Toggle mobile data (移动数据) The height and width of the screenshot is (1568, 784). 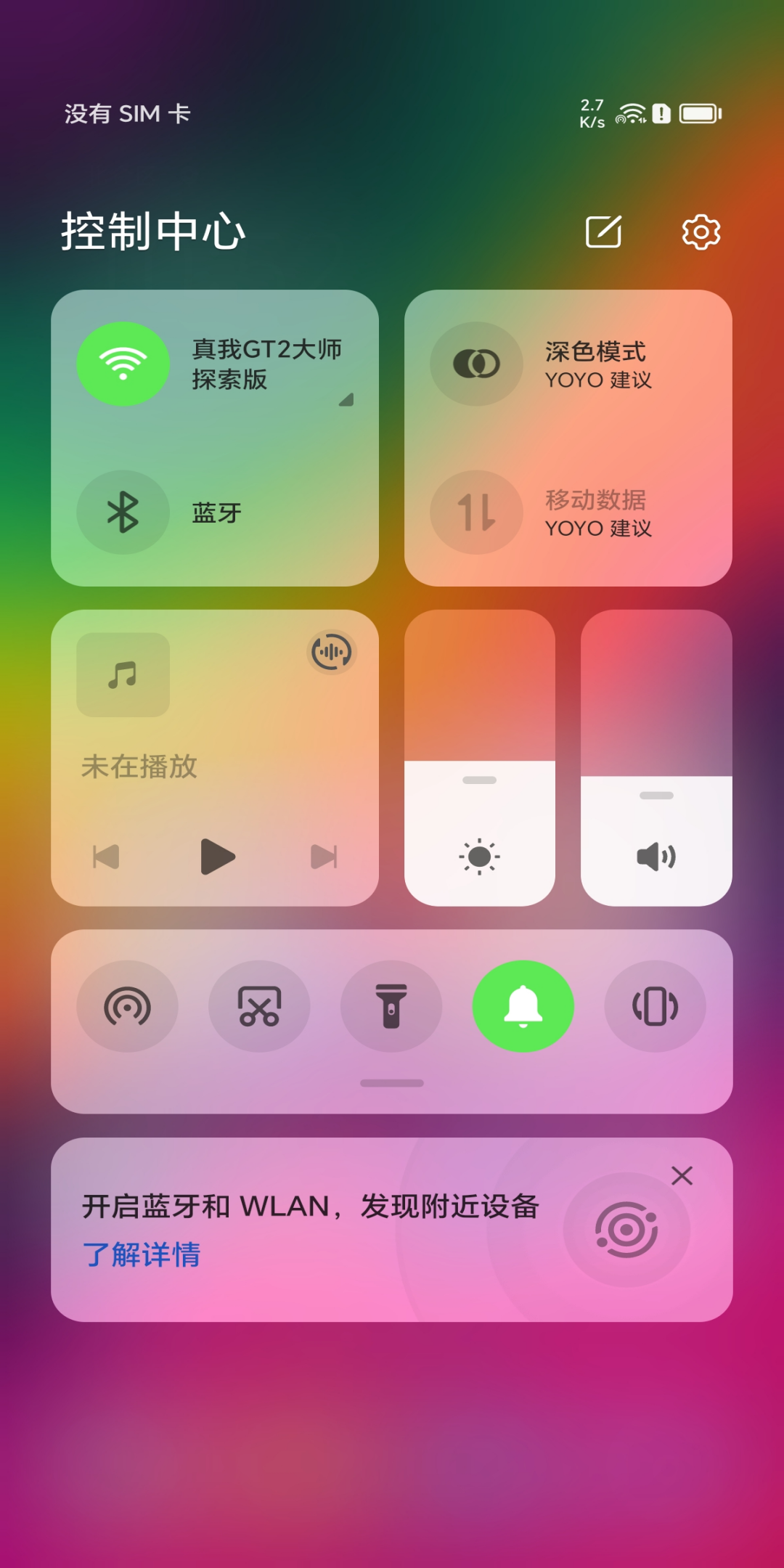[x=476, y=513]
